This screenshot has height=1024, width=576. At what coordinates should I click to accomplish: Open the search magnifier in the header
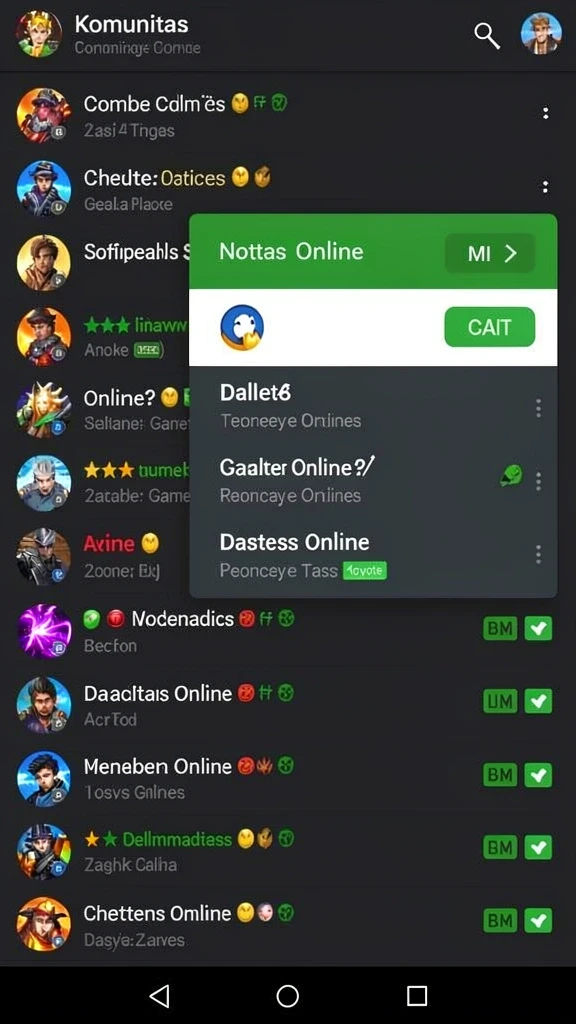487,35
